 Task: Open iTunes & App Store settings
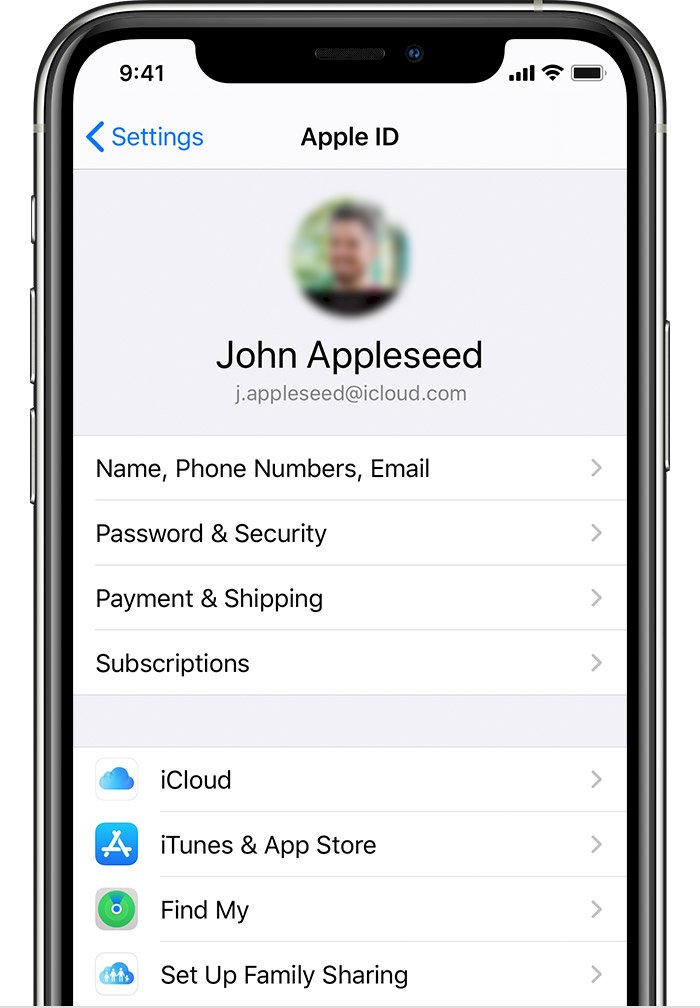349,845
